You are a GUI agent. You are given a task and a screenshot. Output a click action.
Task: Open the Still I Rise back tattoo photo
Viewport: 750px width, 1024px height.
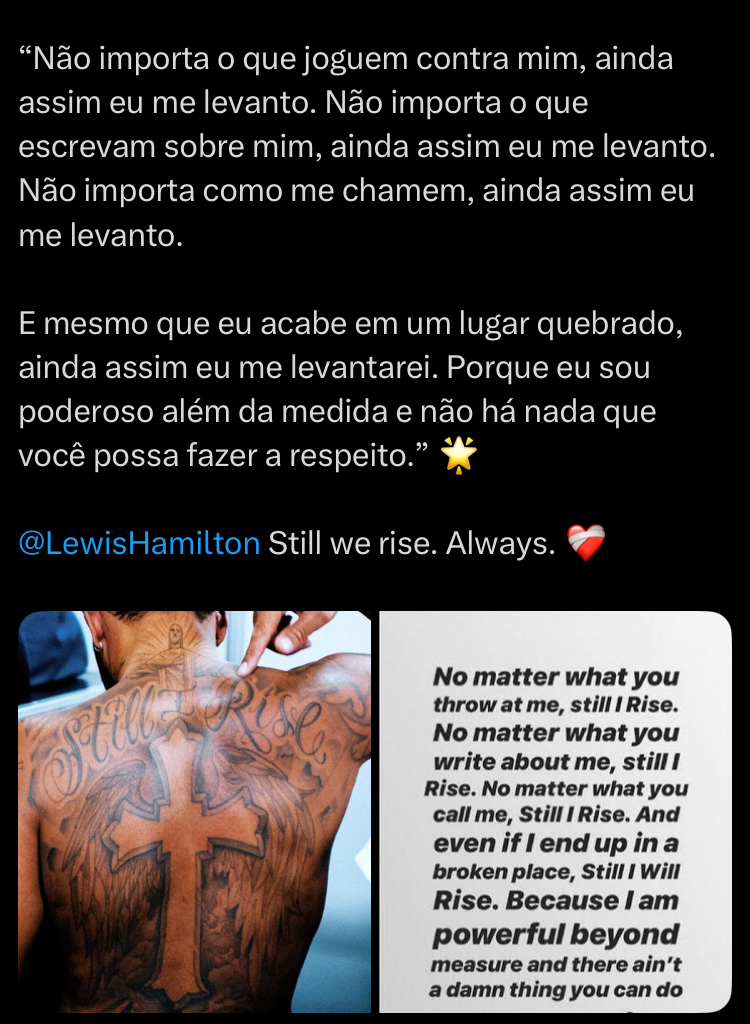pyautogui.click(x=194, y=810)
